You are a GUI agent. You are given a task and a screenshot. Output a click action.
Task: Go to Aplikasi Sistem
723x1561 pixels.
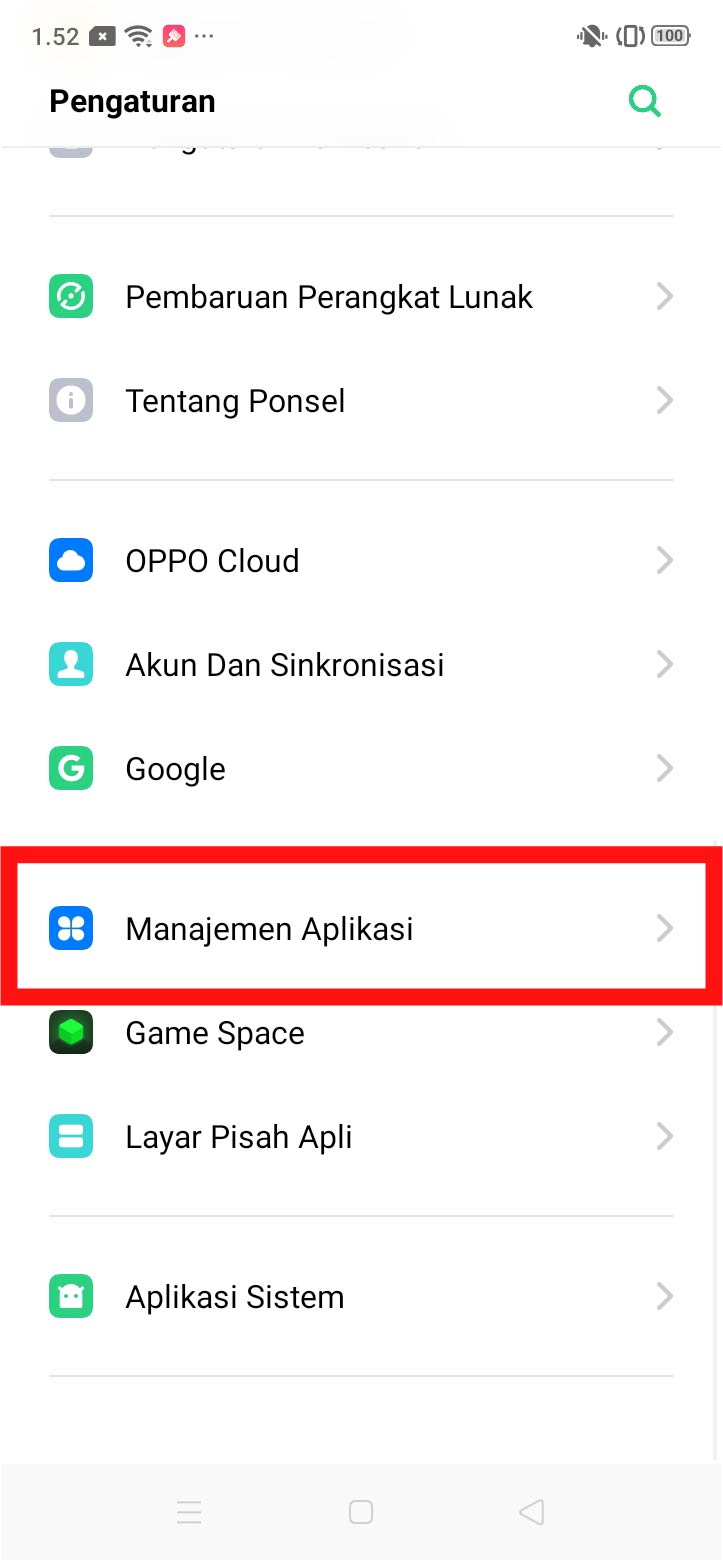click(360, 1297)
